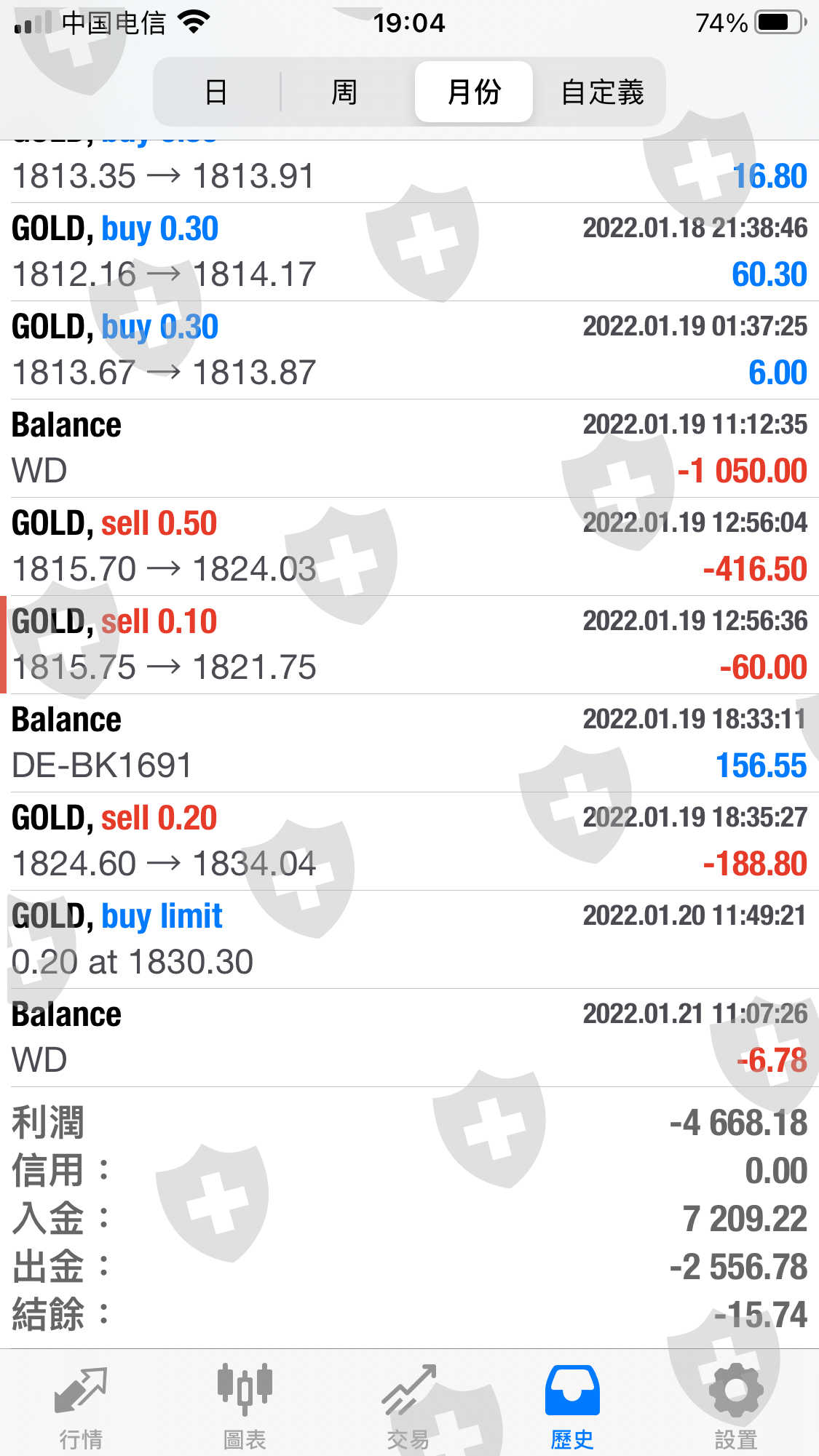Expand the GOLD sell 0.50 trade
The height and width of the screenshot is (1456, 819).
point(409,546)
